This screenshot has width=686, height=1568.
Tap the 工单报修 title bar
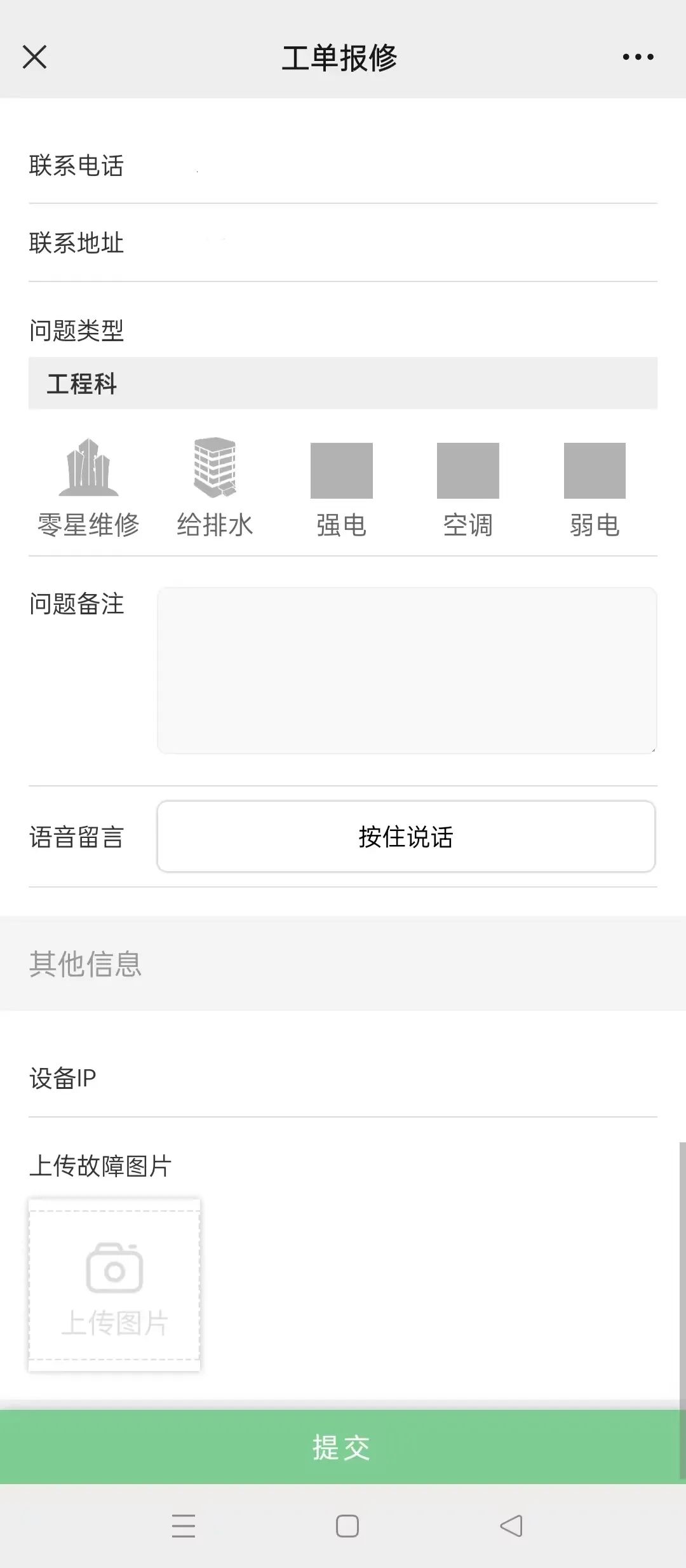point(343,57)
